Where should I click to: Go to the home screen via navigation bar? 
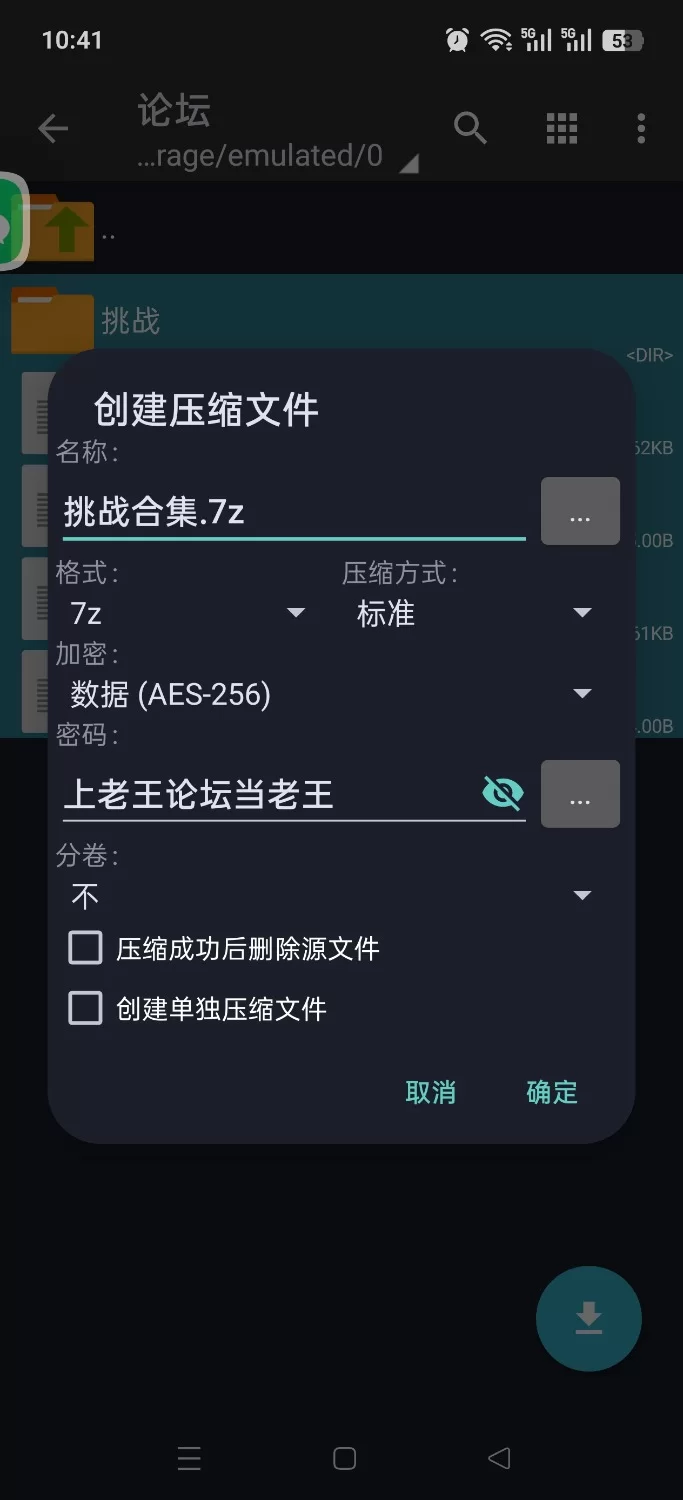344,1458
